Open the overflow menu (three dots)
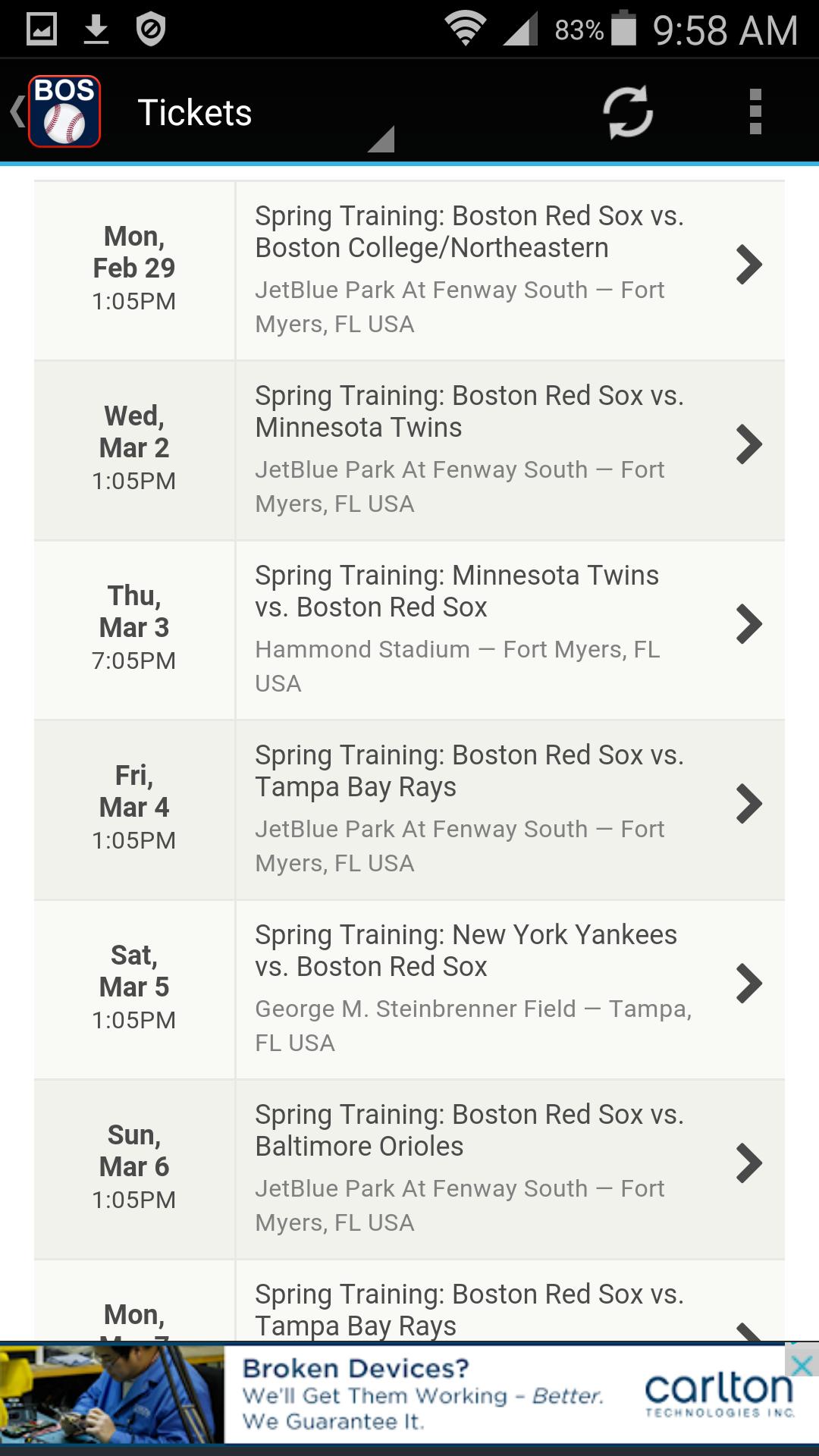The height and width of the screenshot is (1456, 819). pos(755,111)
